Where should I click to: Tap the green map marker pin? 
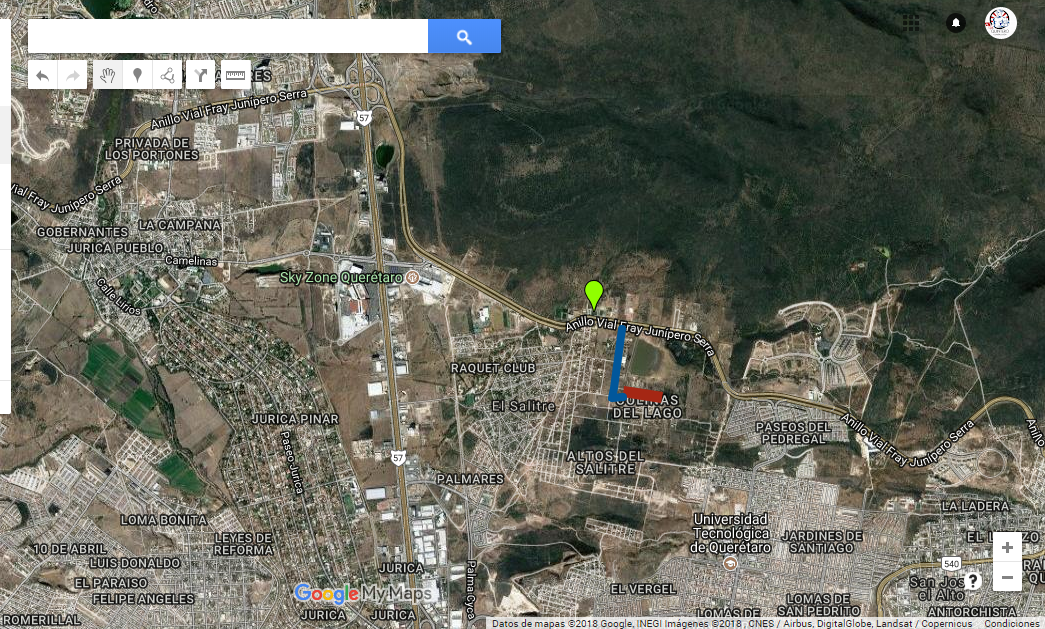(x=594, y=293)
